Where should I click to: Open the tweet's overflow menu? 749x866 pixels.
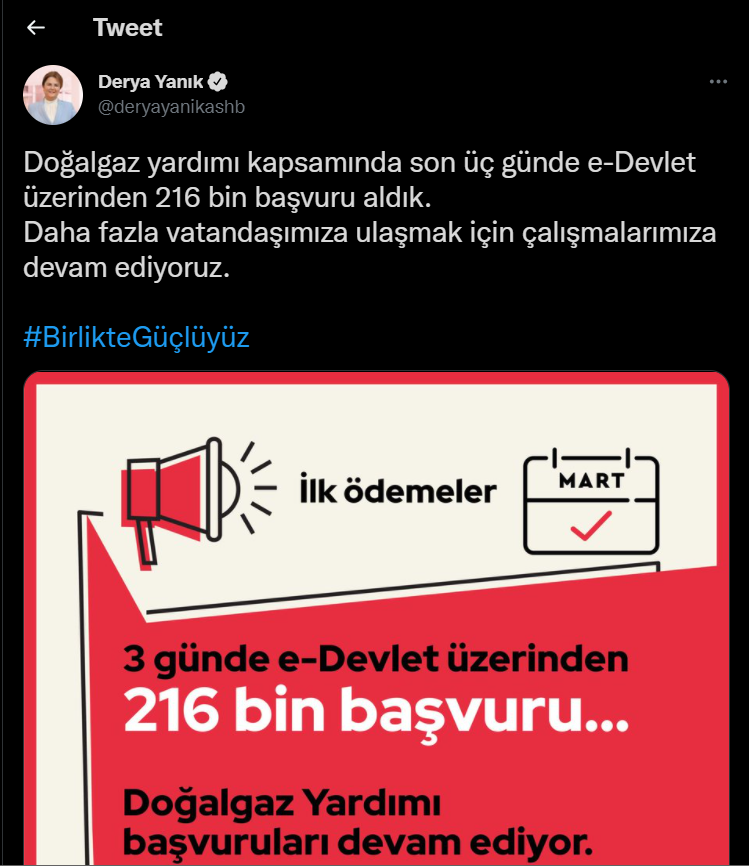tap(717, 83)
